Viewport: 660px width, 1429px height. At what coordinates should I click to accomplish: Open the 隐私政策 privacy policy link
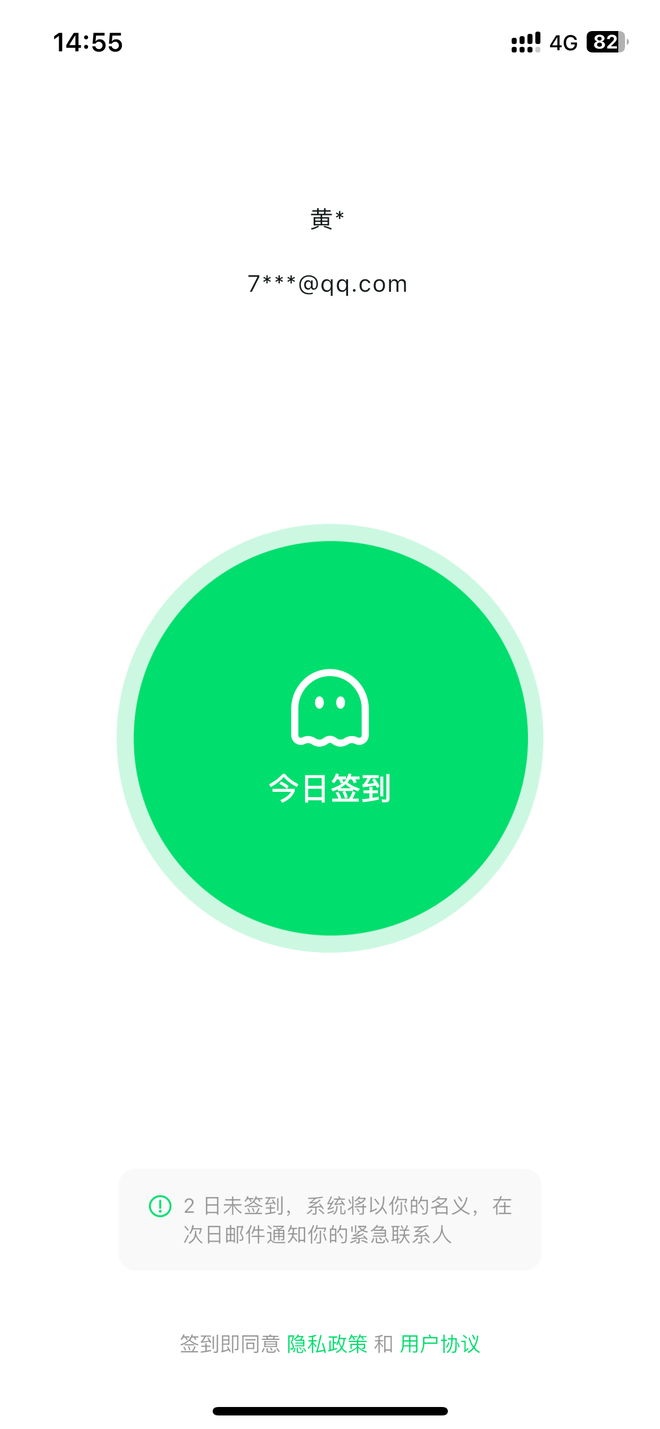[x=327, y=1344]
